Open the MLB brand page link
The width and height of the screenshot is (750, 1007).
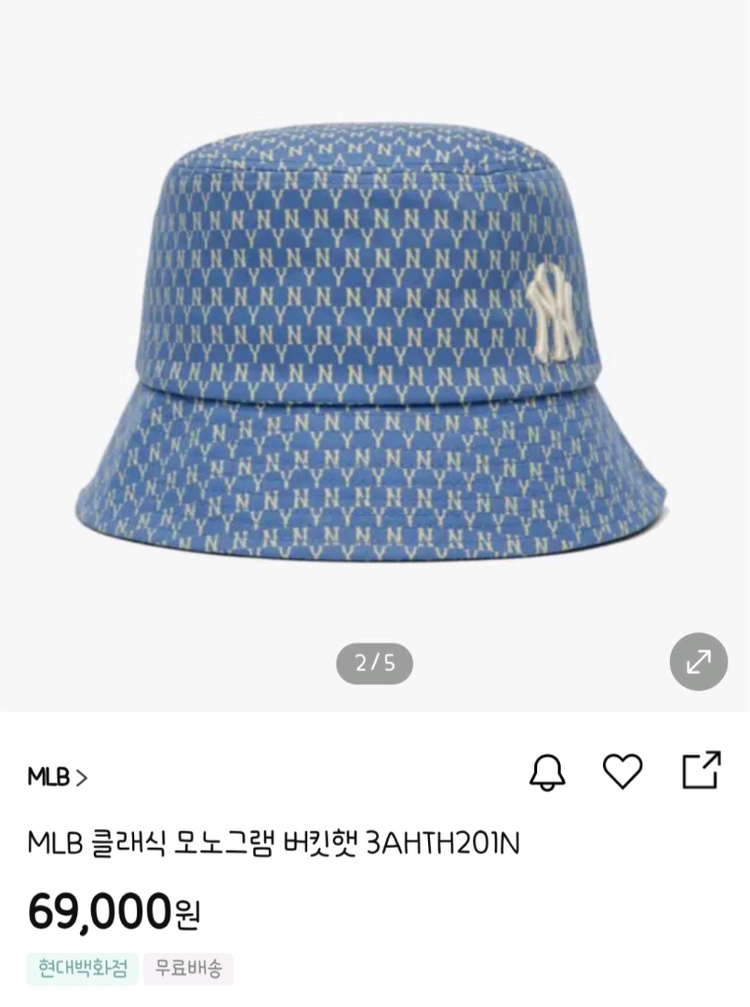click(57, 776)
